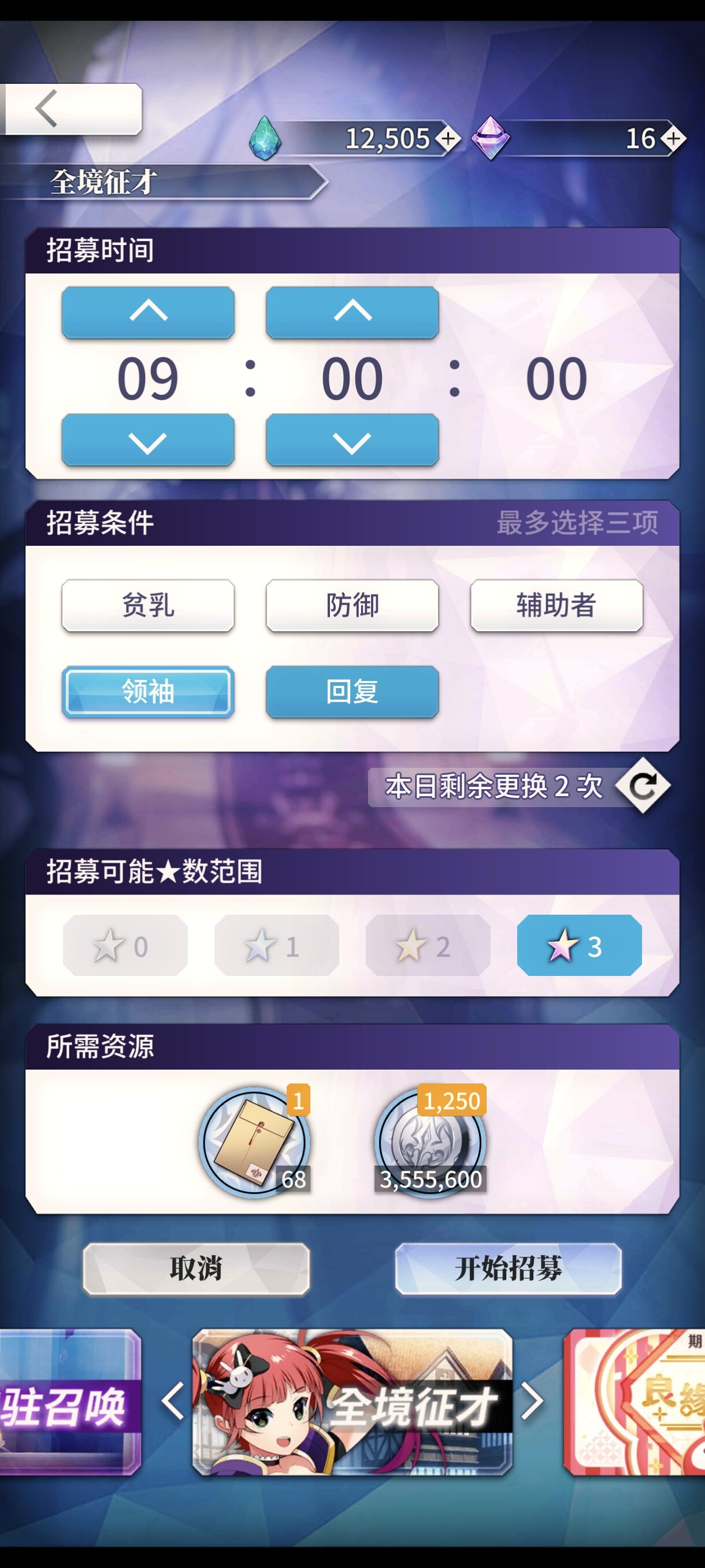Viewport: 705px width, 1568px height.
Task: Show next banner with right arrow
Action: point(532,1400)
